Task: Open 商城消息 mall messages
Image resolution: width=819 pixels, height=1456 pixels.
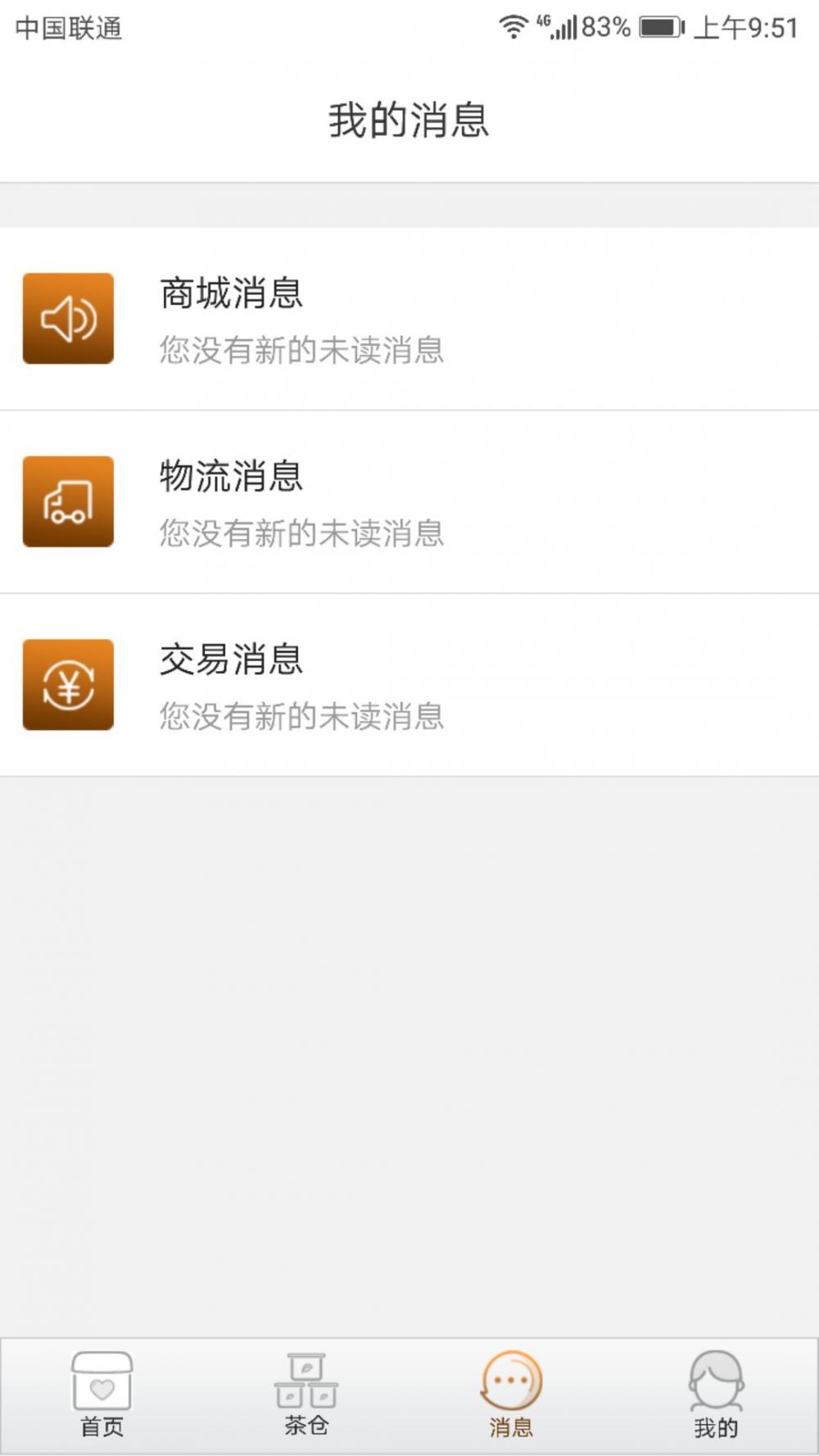Action: tap(409, 319)
